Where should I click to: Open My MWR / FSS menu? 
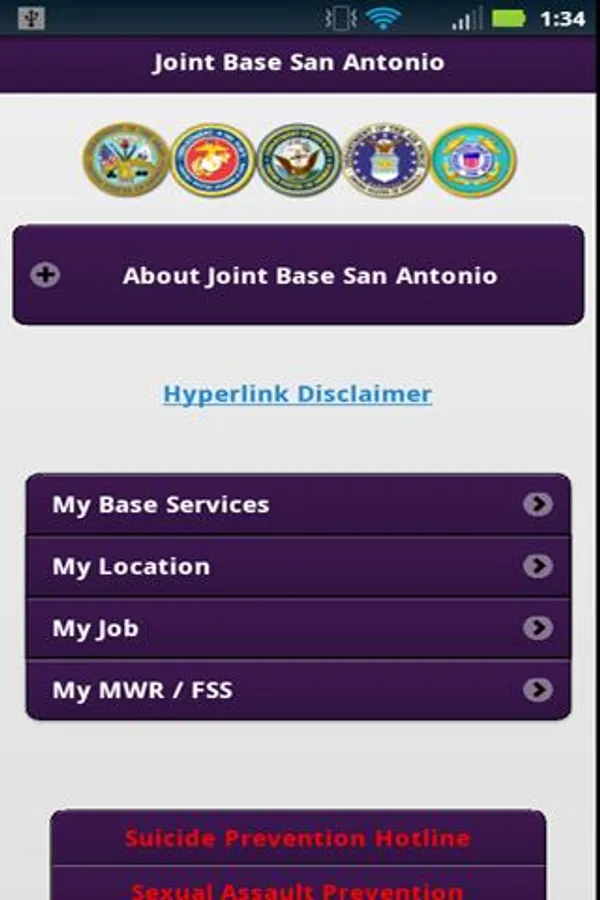click(x=298, y=690)
